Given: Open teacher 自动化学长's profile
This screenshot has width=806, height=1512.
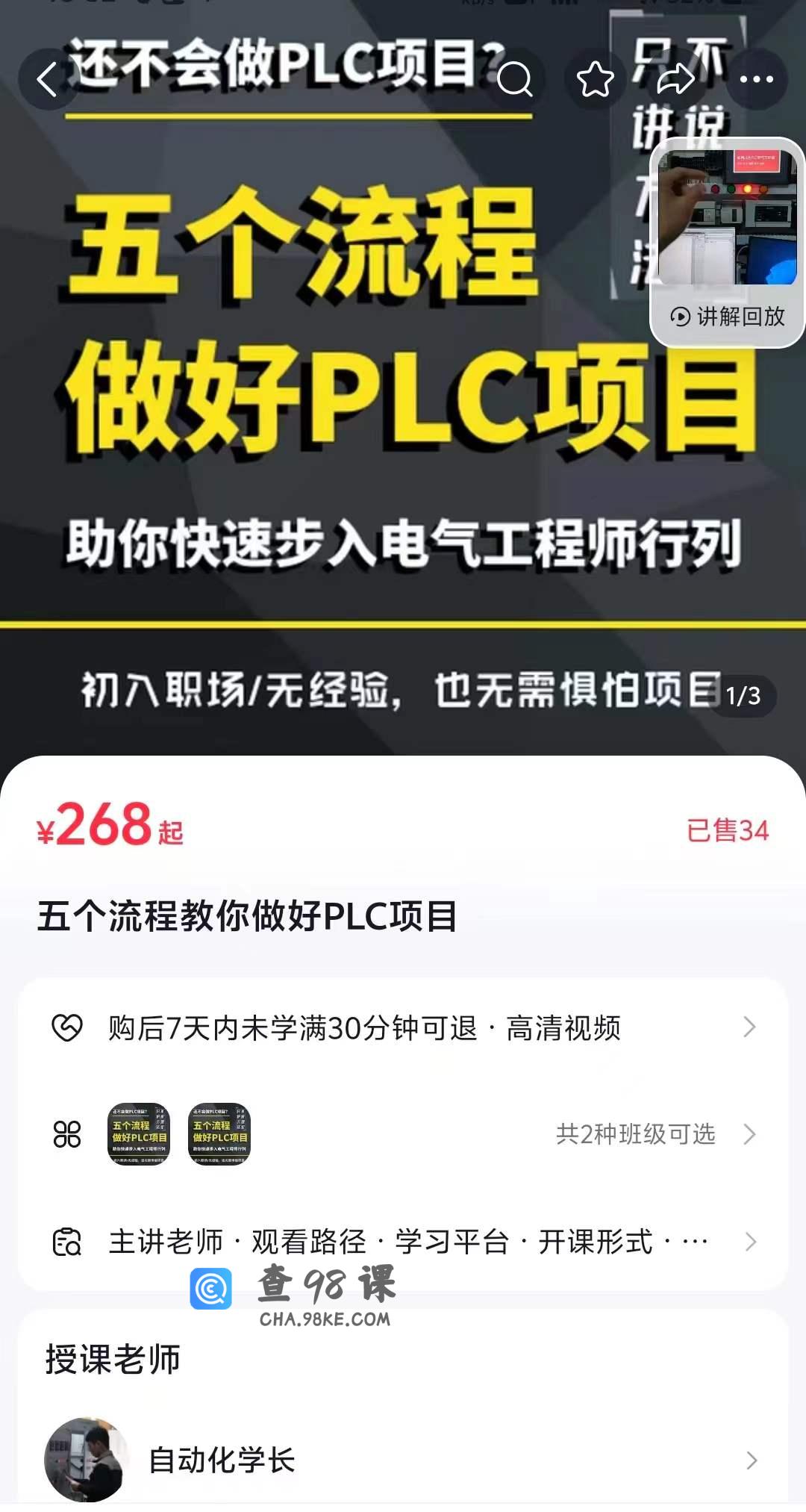Looking at the screenshot, I should [x=403, y=1460].
